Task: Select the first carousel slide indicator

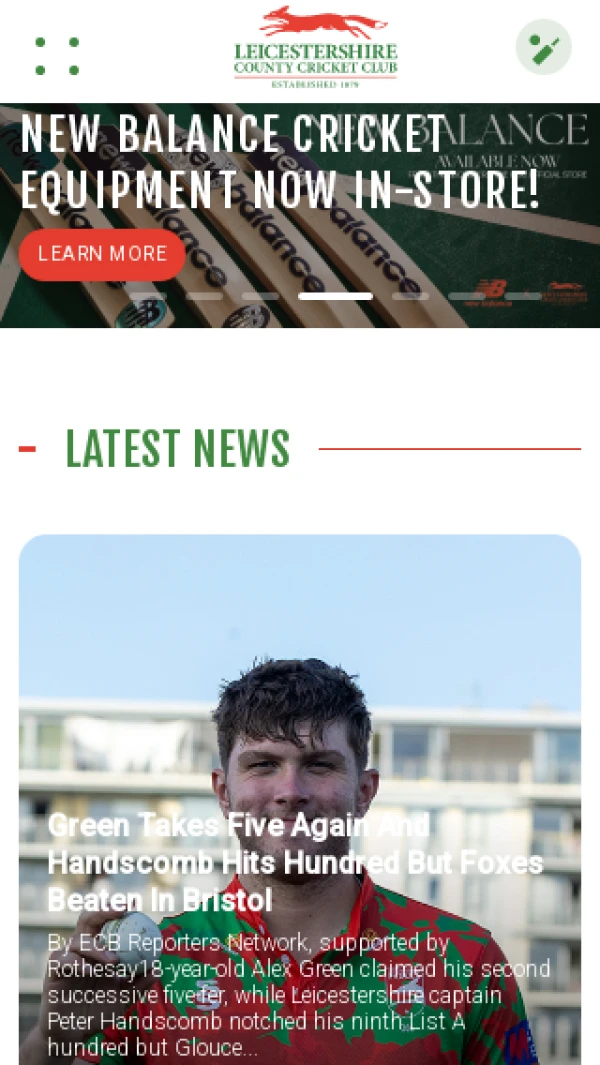Action: 148,296
